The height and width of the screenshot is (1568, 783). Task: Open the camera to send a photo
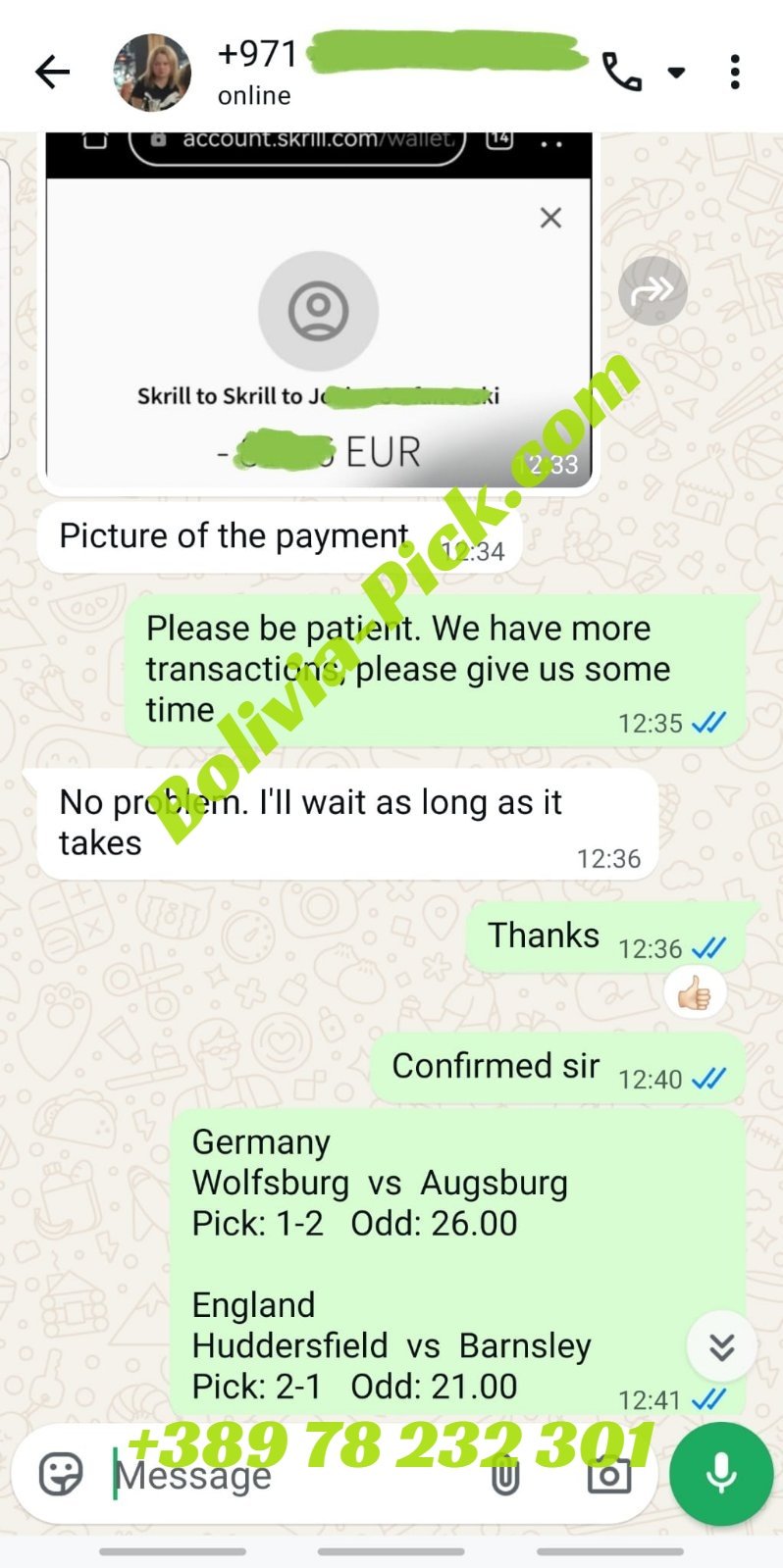[608, 1475]
